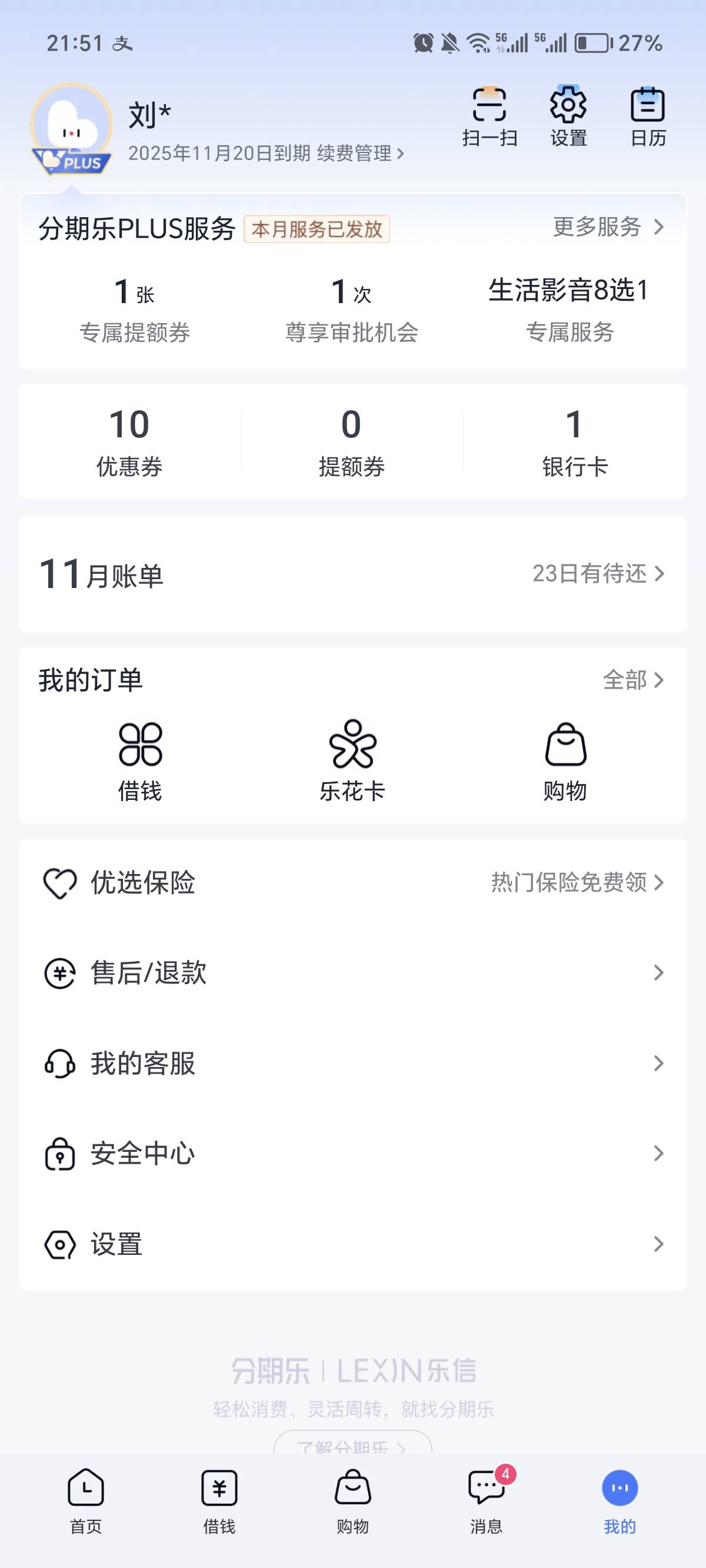Open 优选保险 row
Image resolution: width=706 pixels, height=1568 pixels.
coord(352,883)
